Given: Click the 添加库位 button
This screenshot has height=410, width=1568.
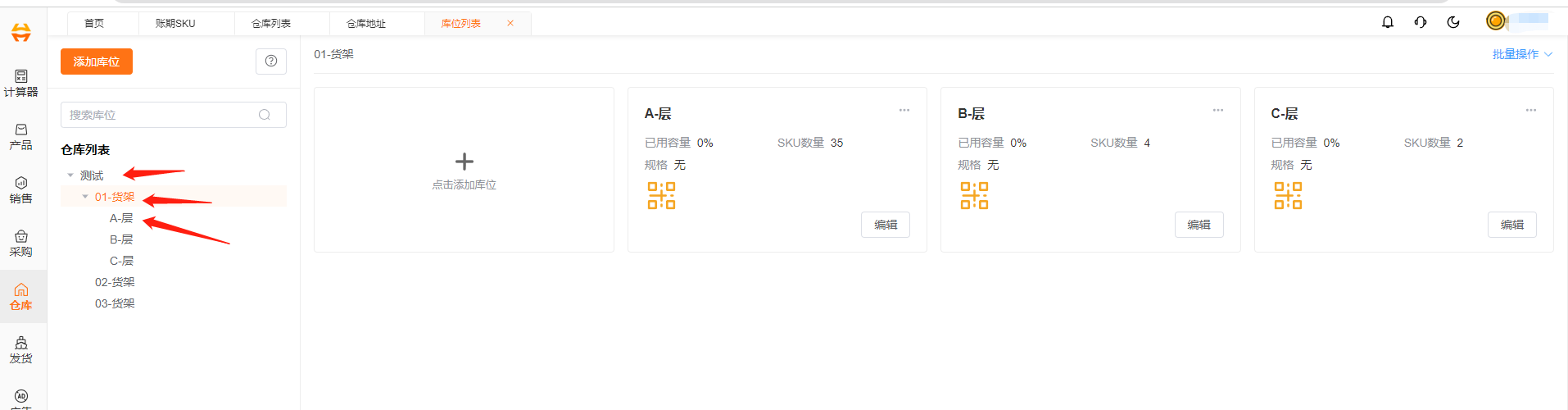Looking at the screenshot, I should coord(96,61).
